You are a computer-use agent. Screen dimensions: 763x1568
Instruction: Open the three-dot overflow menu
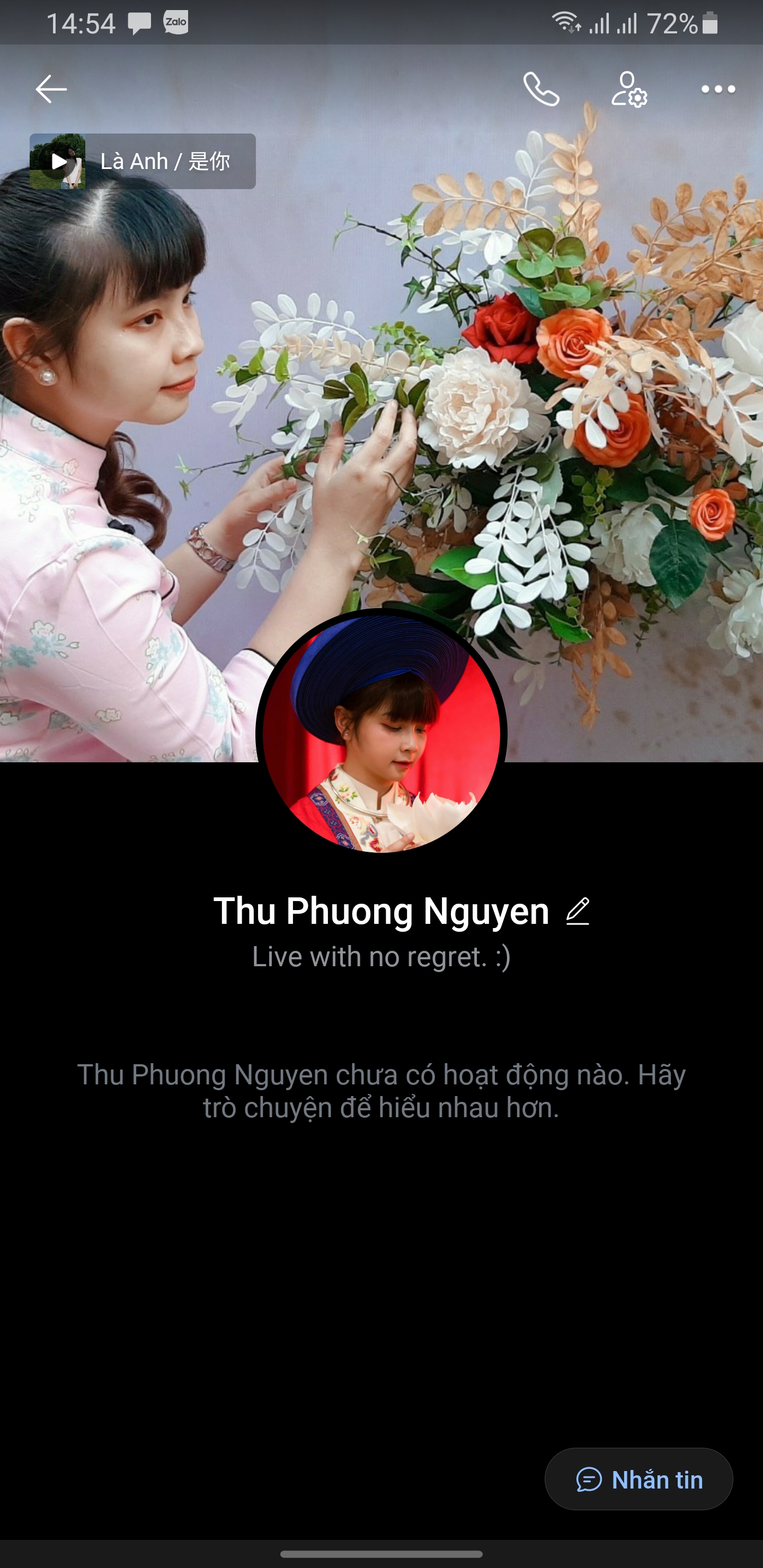[718, 90]
